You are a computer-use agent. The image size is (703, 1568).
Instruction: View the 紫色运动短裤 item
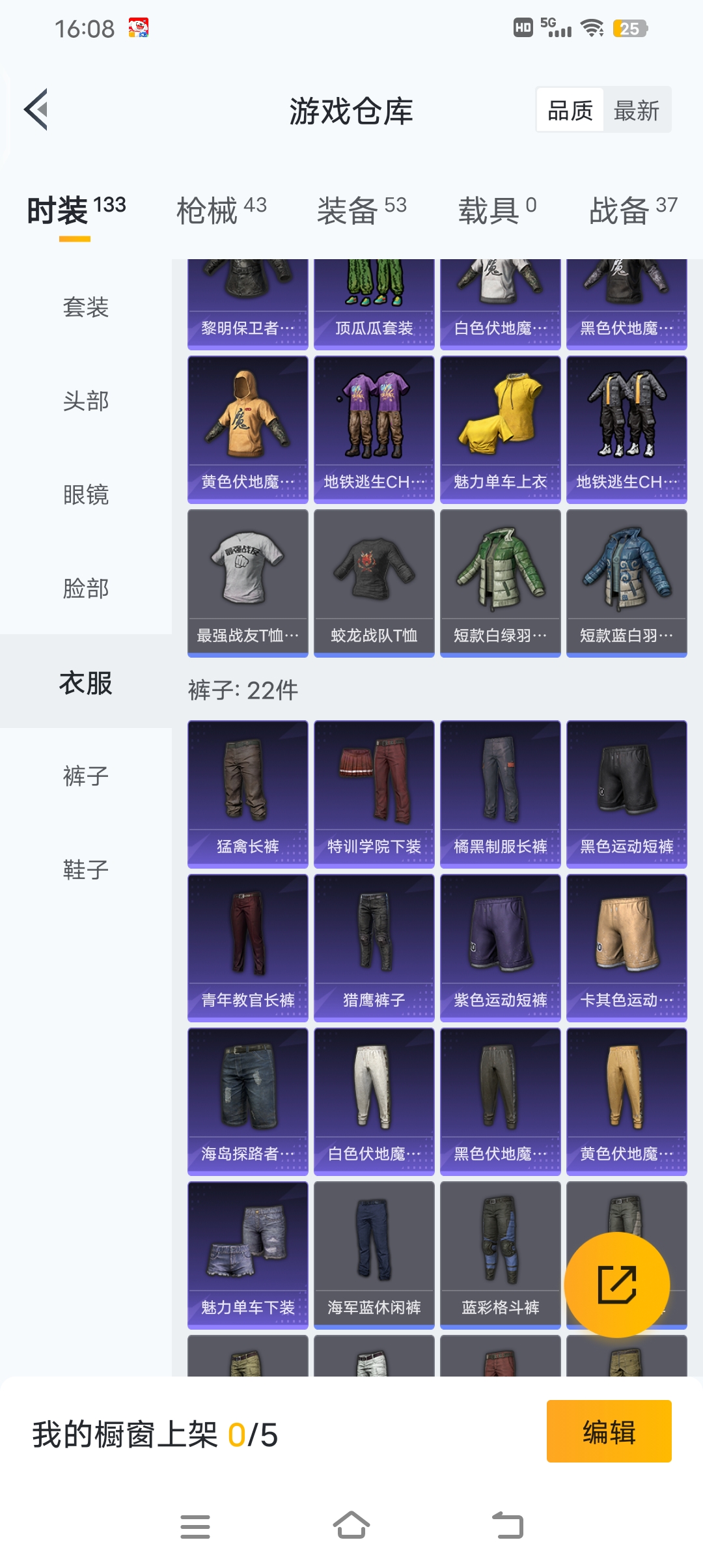(x=500, y=947)
